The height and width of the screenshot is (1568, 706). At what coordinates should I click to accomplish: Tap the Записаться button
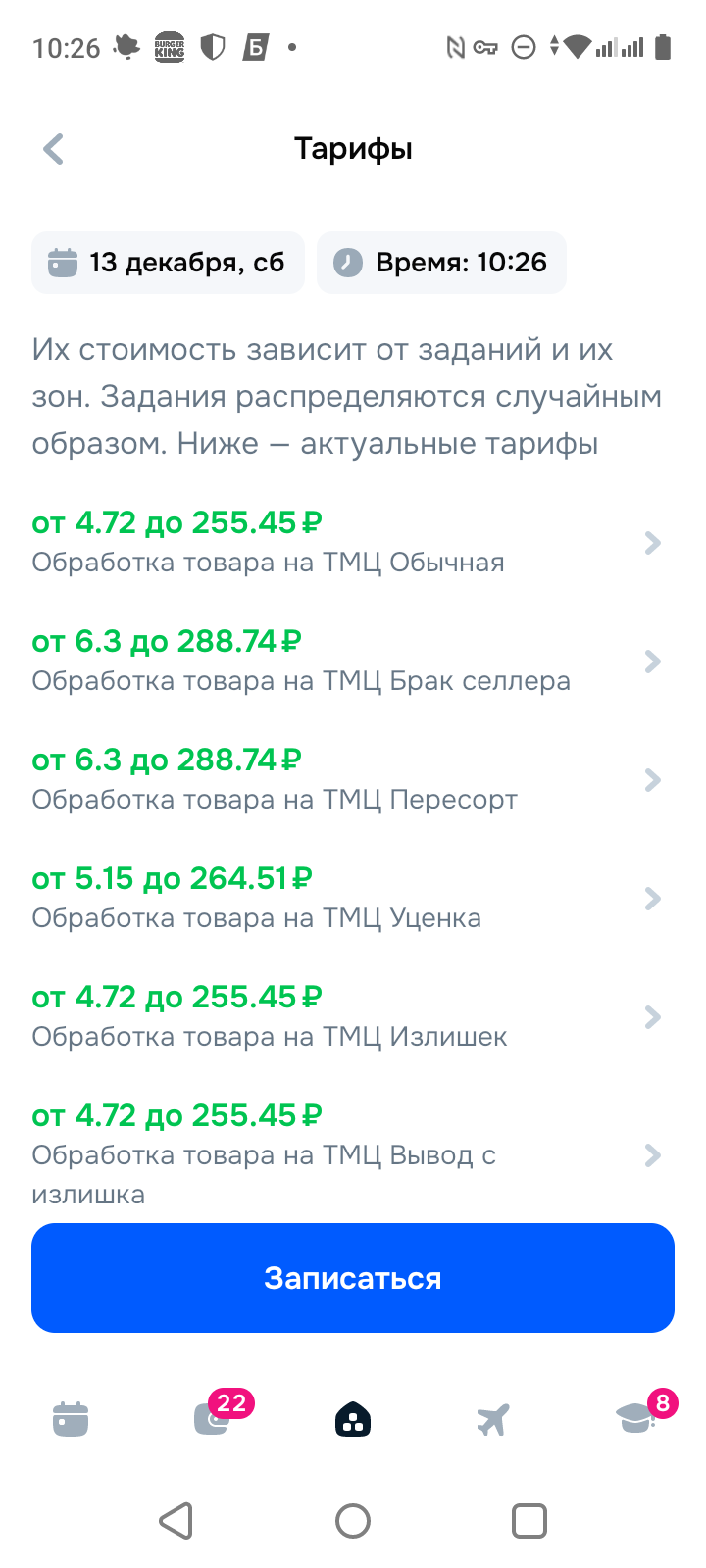[x=353, y=1278]
